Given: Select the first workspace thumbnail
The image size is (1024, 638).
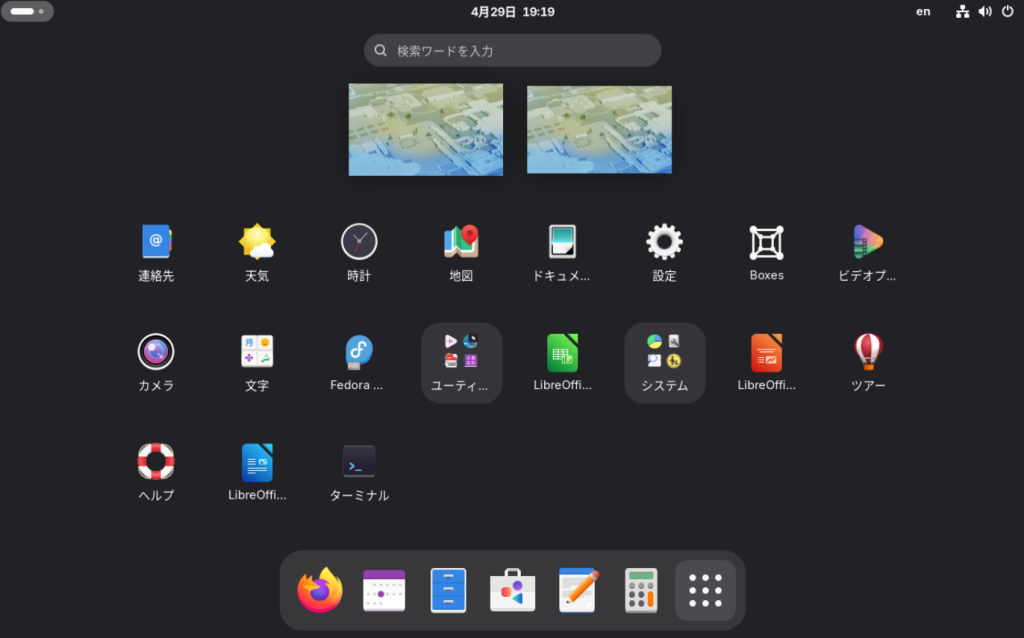Looking at the screenshot, I should click(425, 129).
